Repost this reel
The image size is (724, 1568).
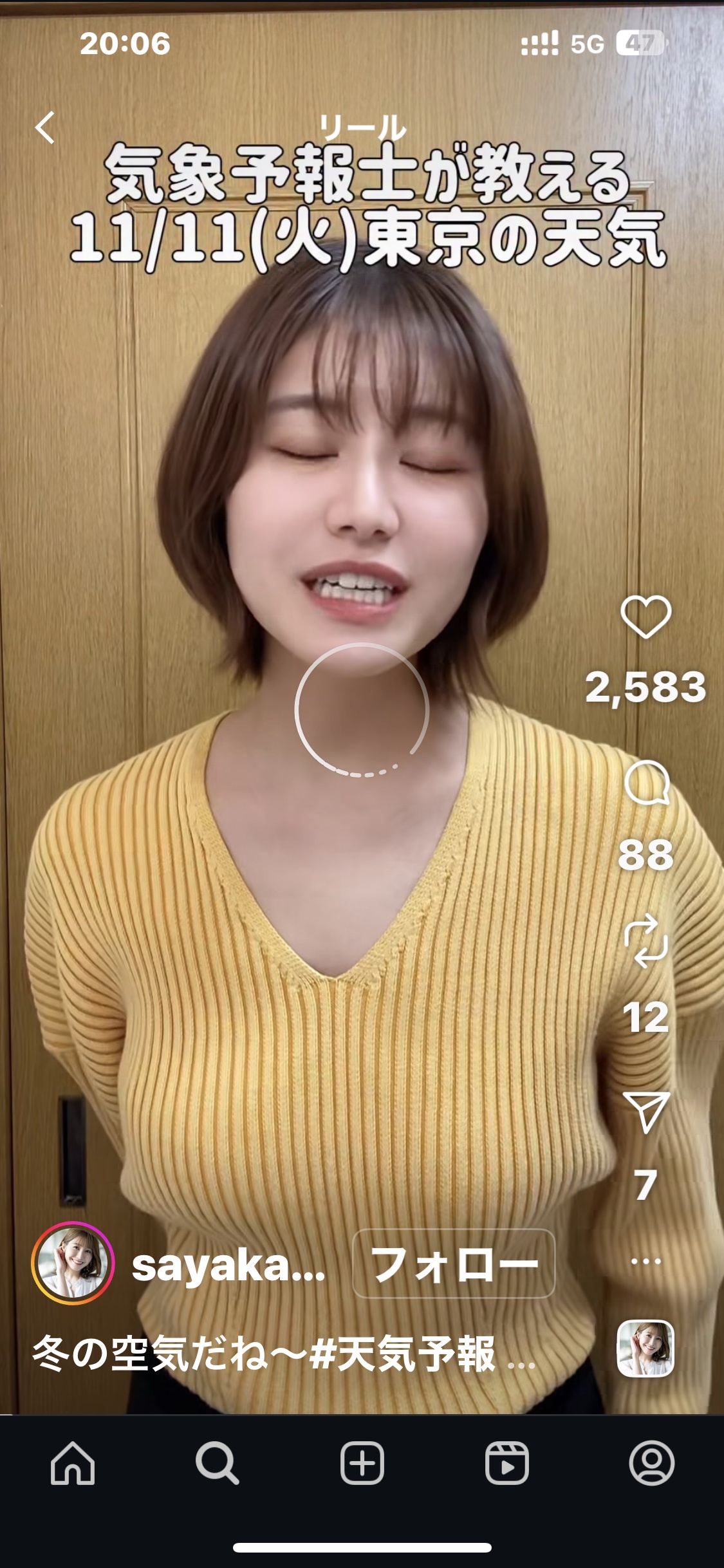point(645,941)
